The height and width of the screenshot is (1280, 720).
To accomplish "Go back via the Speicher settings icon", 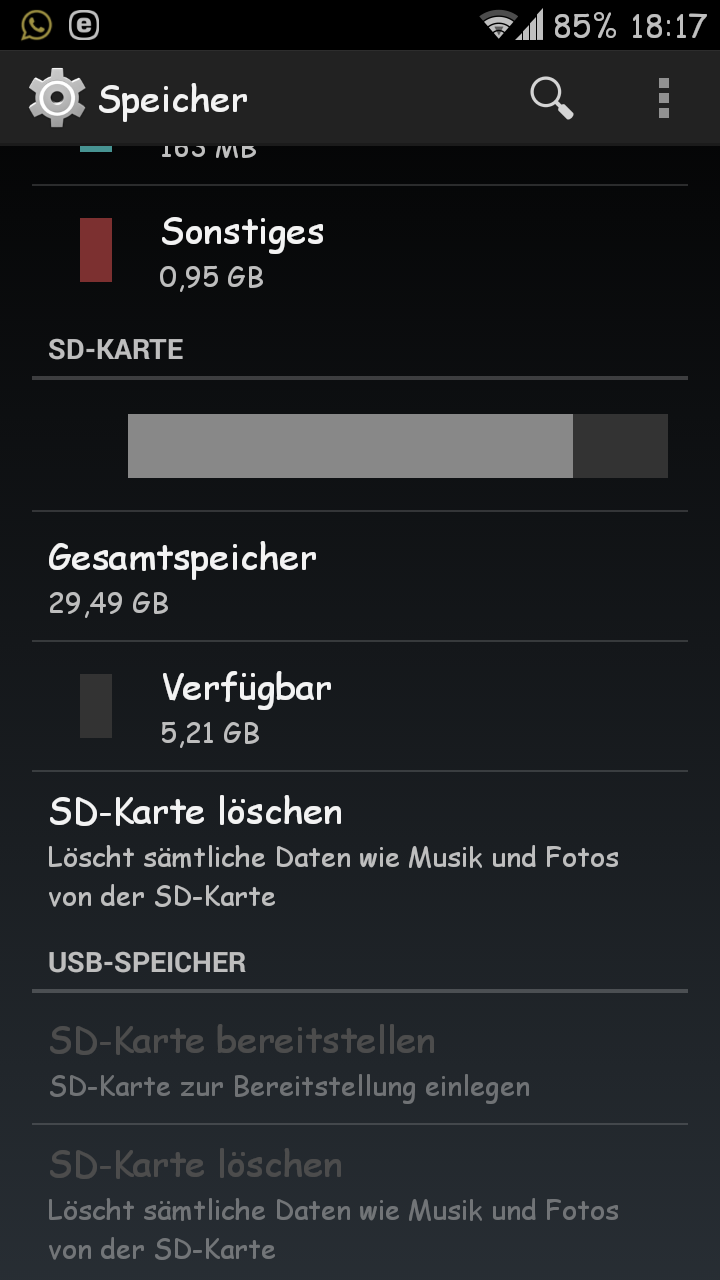I will click(57, 98).
